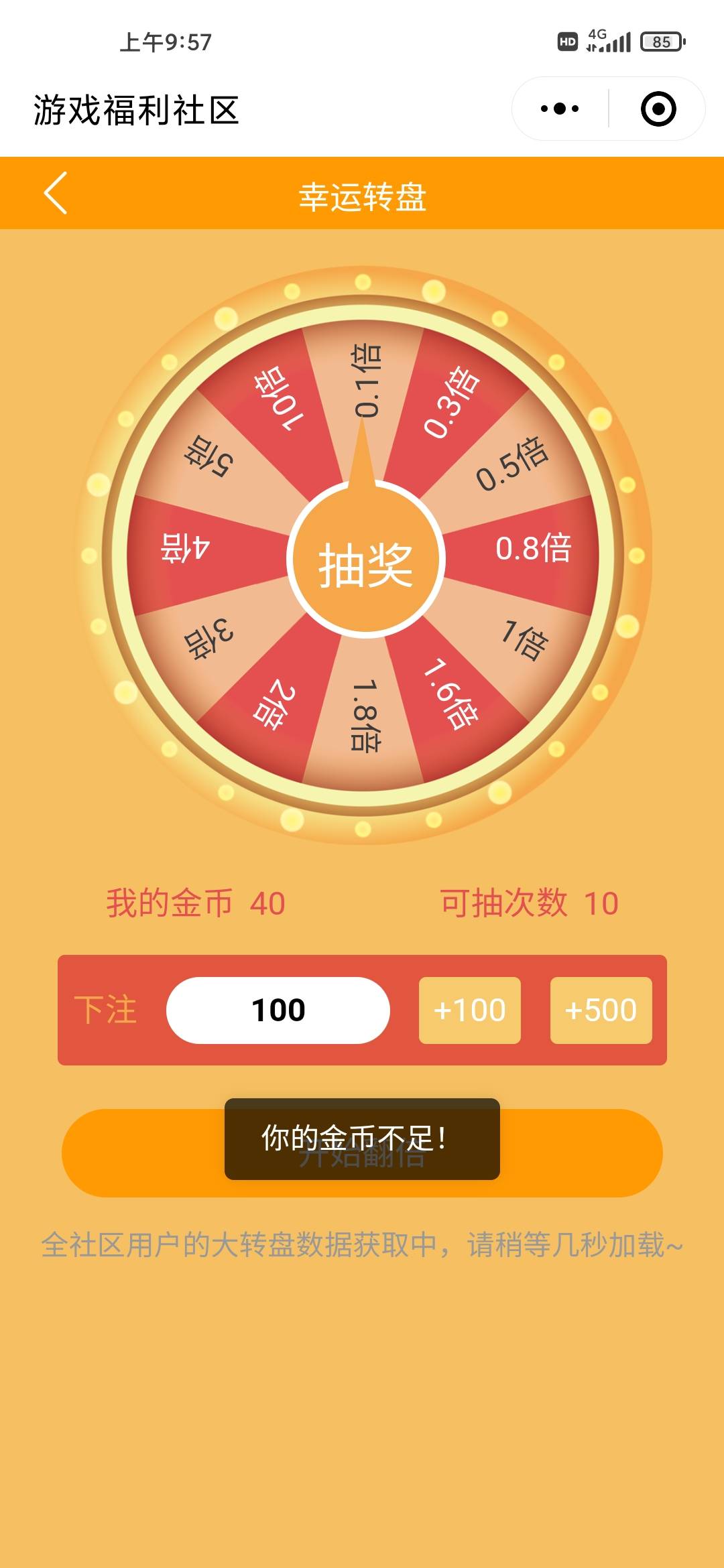Open the mini program three-dot menu
The image size is (724, 1568).
560,109
